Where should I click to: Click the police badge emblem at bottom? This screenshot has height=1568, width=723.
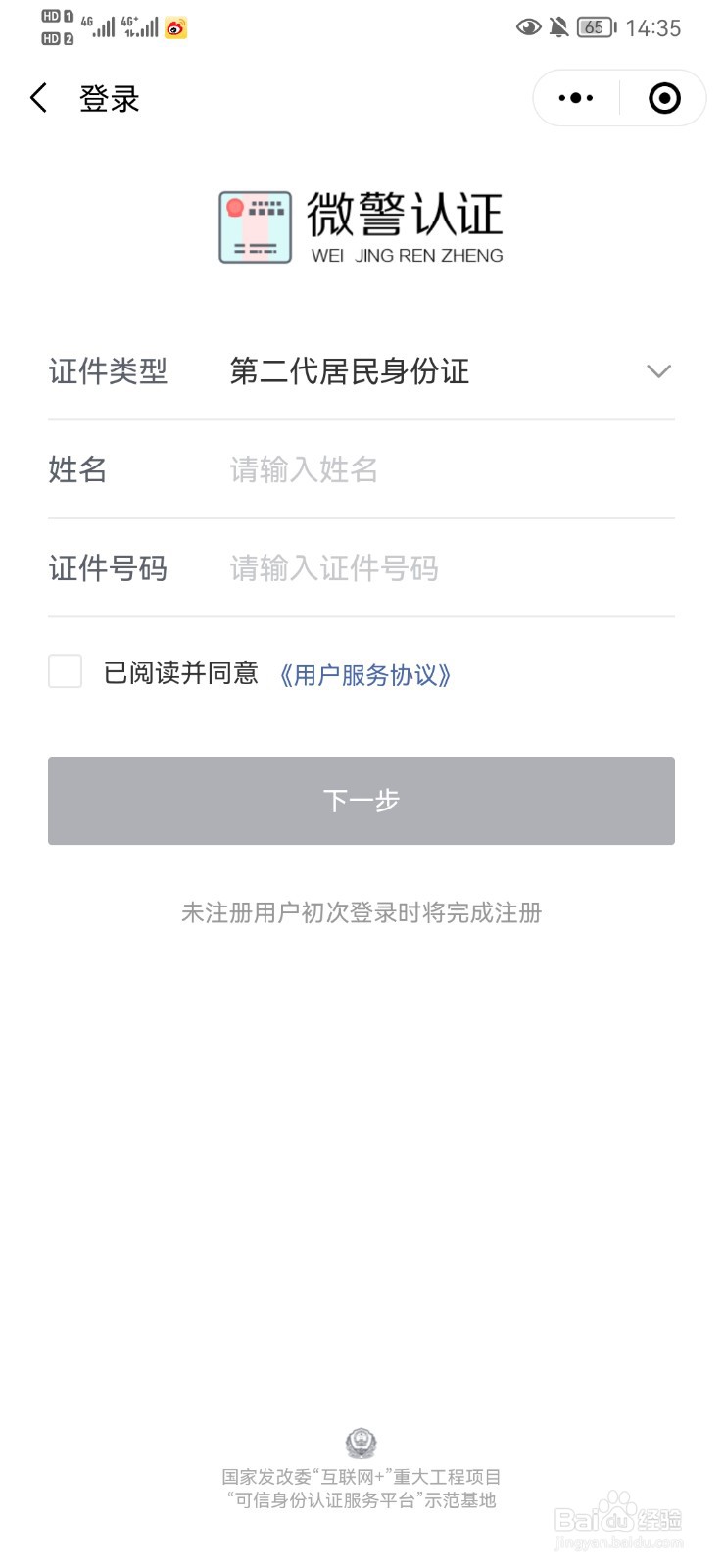pyautogui.click(x=361, y=1443)
